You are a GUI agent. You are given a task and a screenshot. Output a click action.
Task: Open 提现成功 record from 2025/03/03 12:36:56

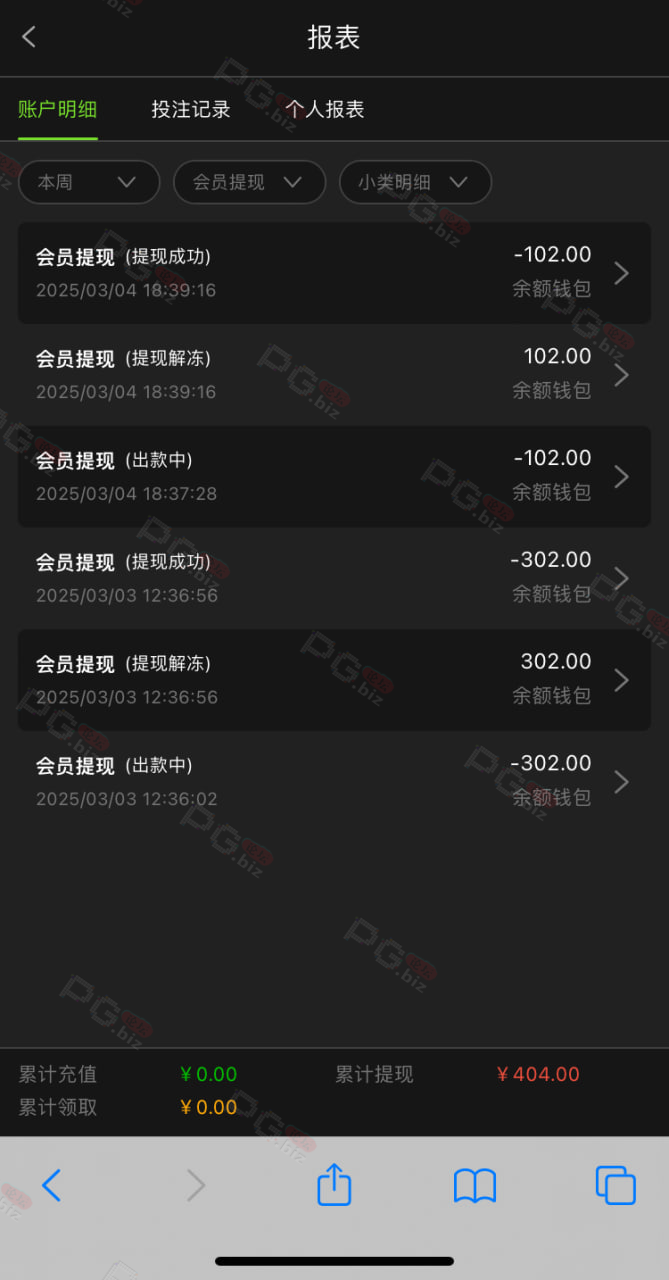(334, 578)
